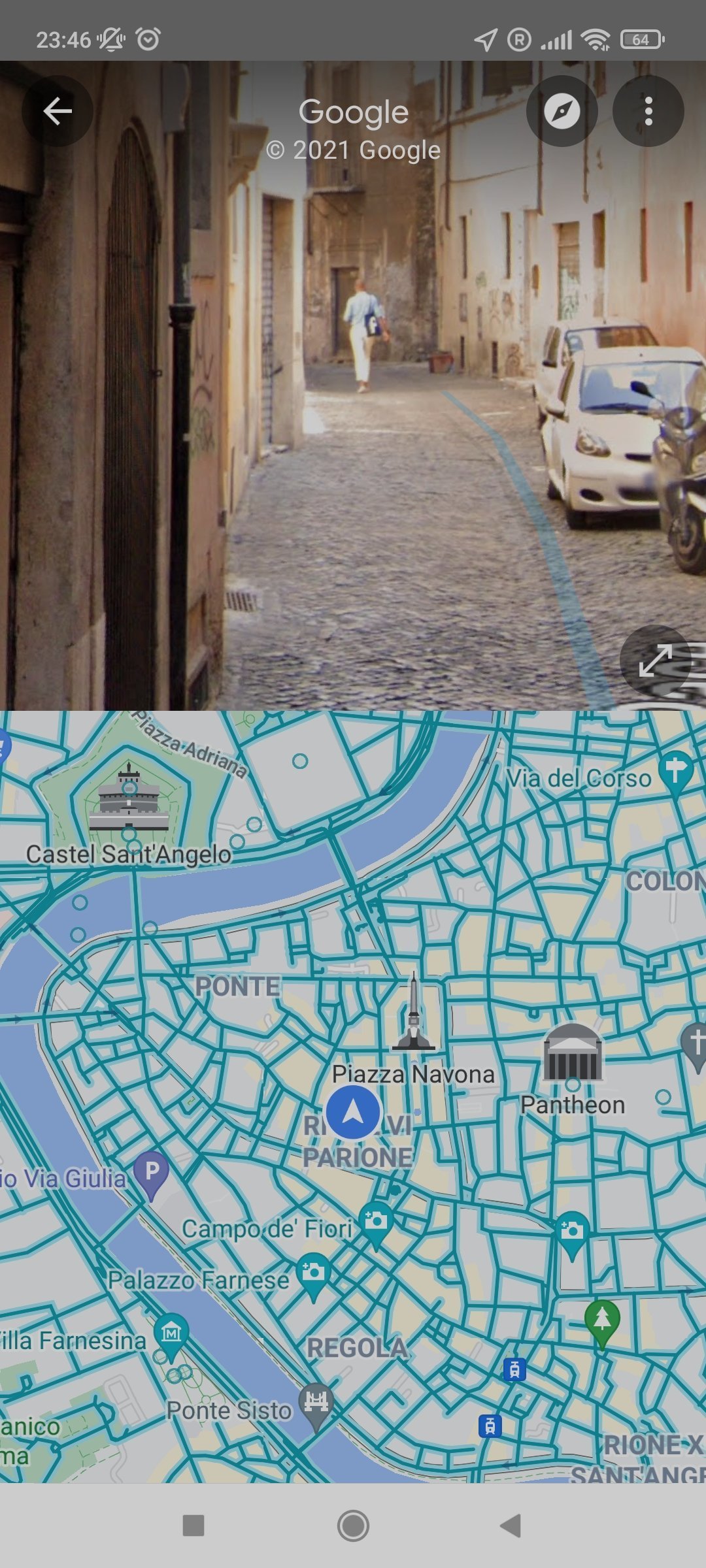Expand Street View to full screen

pos(655,661)
